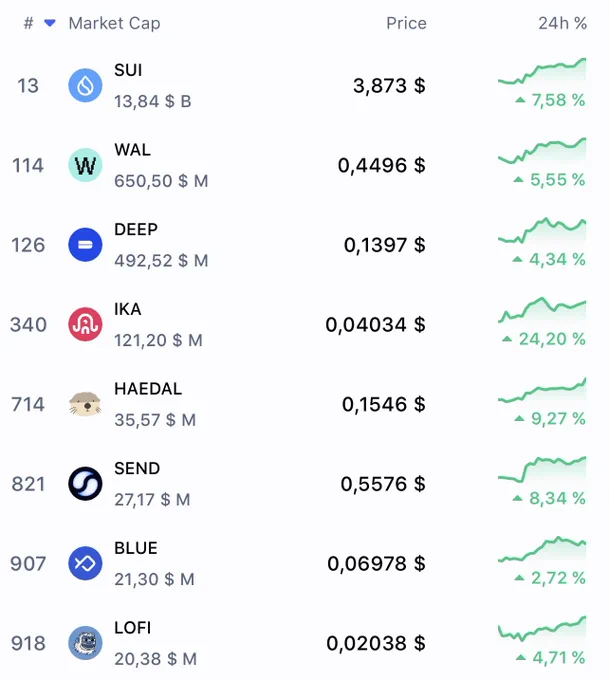
Task: Select the IKA coin row
Action: tap(304, 324)
